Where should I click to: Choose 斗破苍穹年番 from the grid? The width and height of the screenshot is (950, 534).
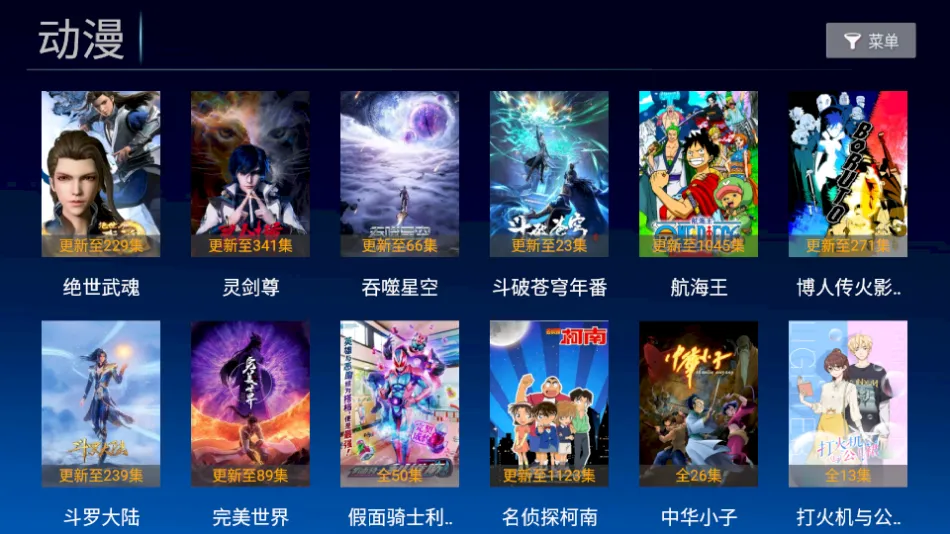pyautogui.click(x=549, y=174)
